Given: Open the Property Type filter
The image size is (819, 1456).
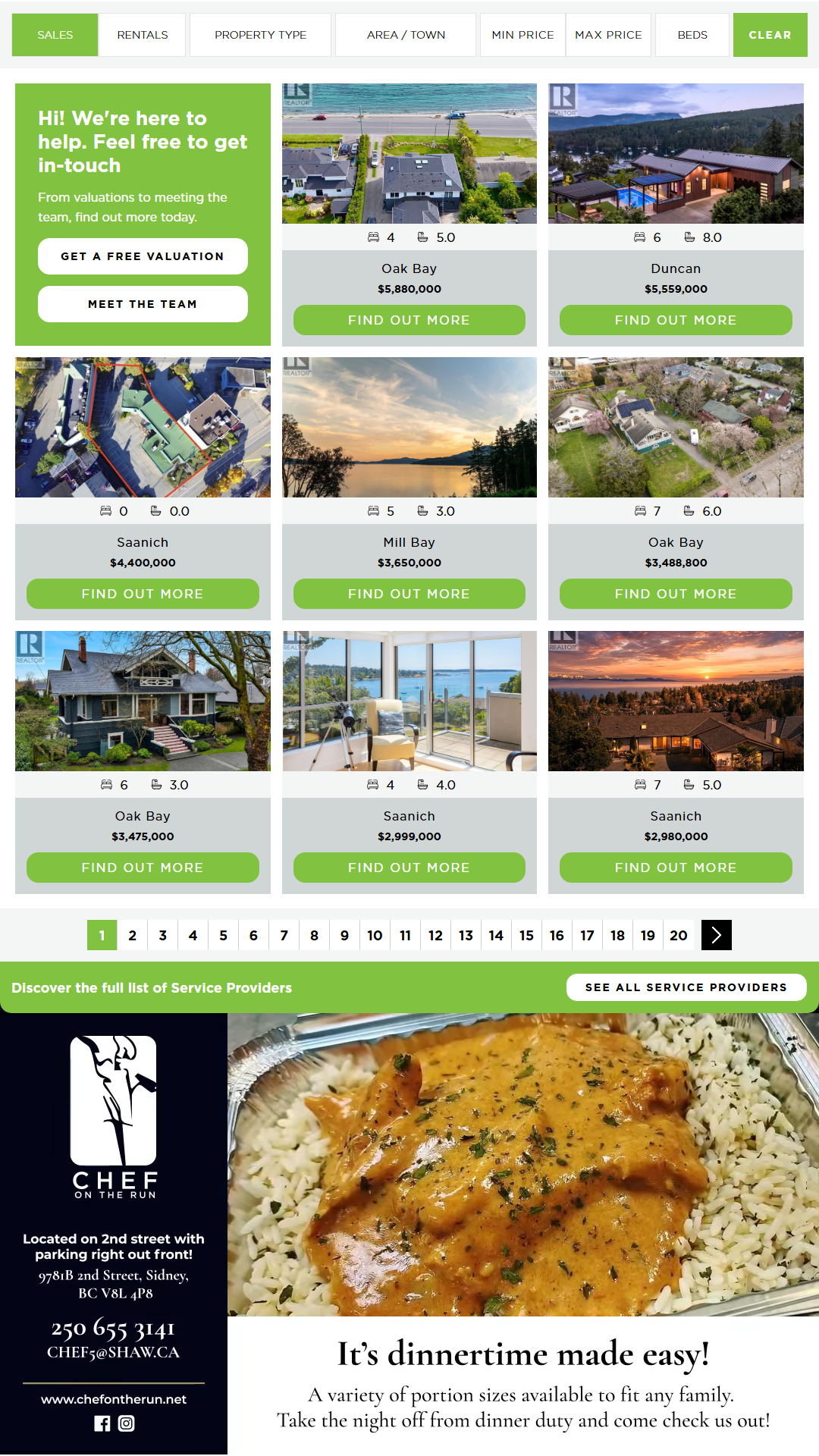Looking at the screenshot, I should pos(260,35).
